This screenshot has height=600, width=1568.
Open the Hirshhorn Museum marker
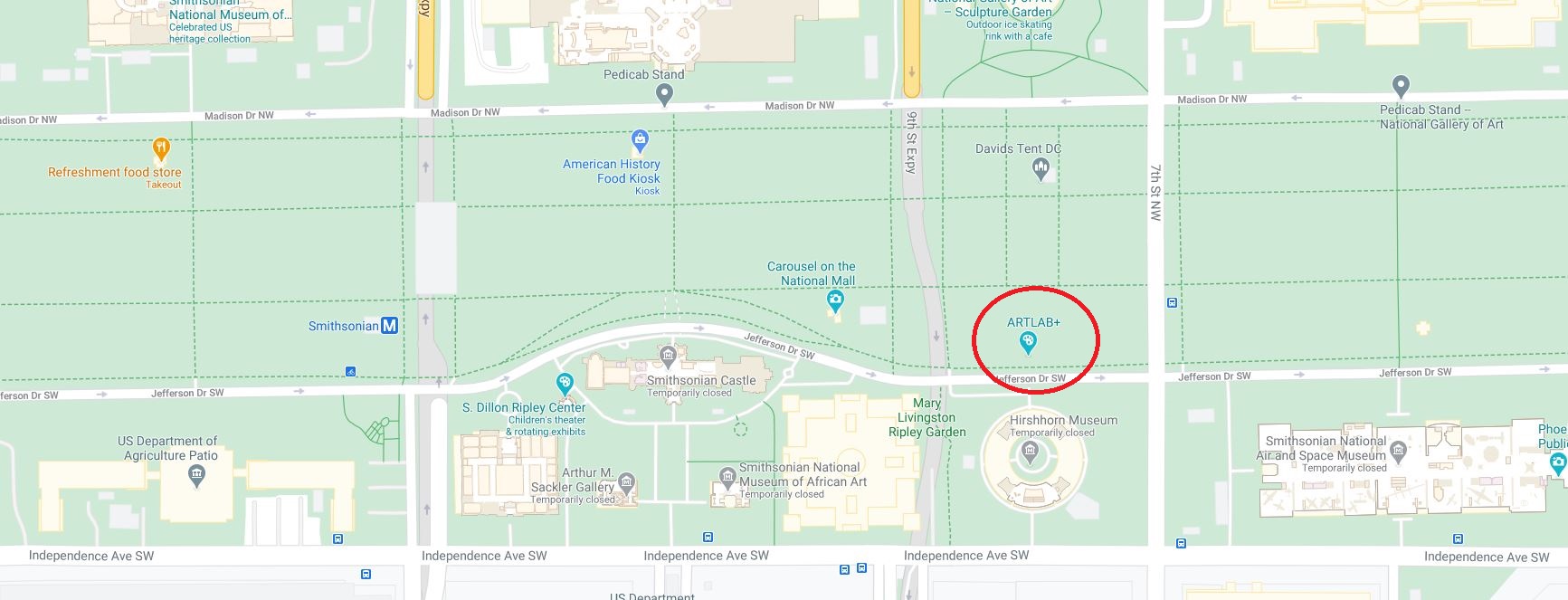[1029, 452]
